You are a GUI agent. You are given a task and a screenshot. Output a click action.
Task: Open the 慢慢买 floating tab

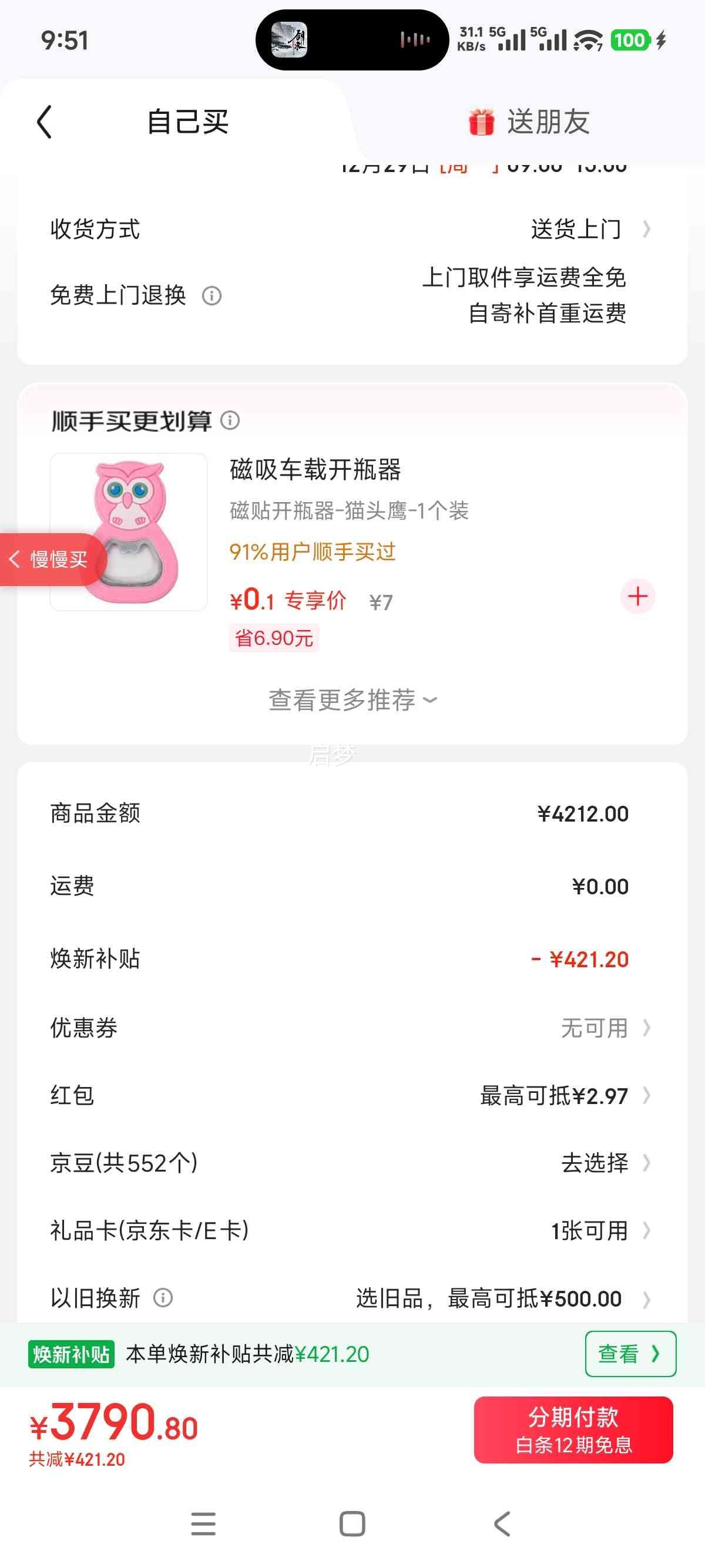(49, 560)
